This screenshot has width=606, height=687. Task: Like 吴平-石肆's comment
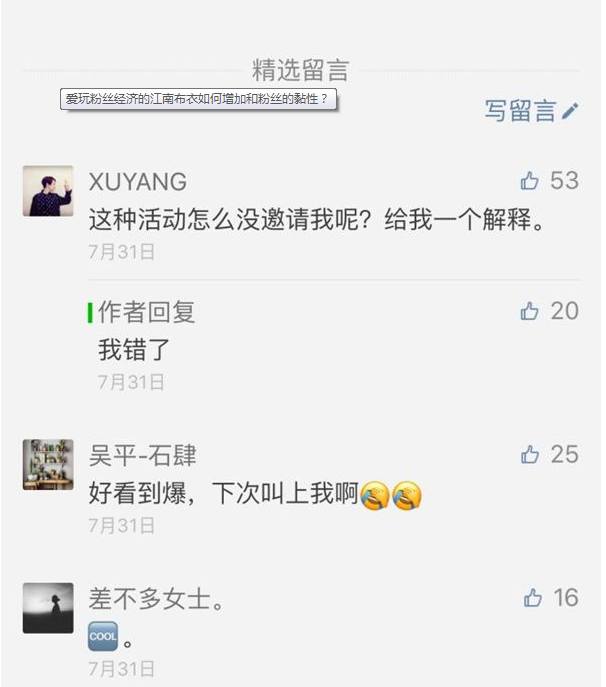click(530, 455)
